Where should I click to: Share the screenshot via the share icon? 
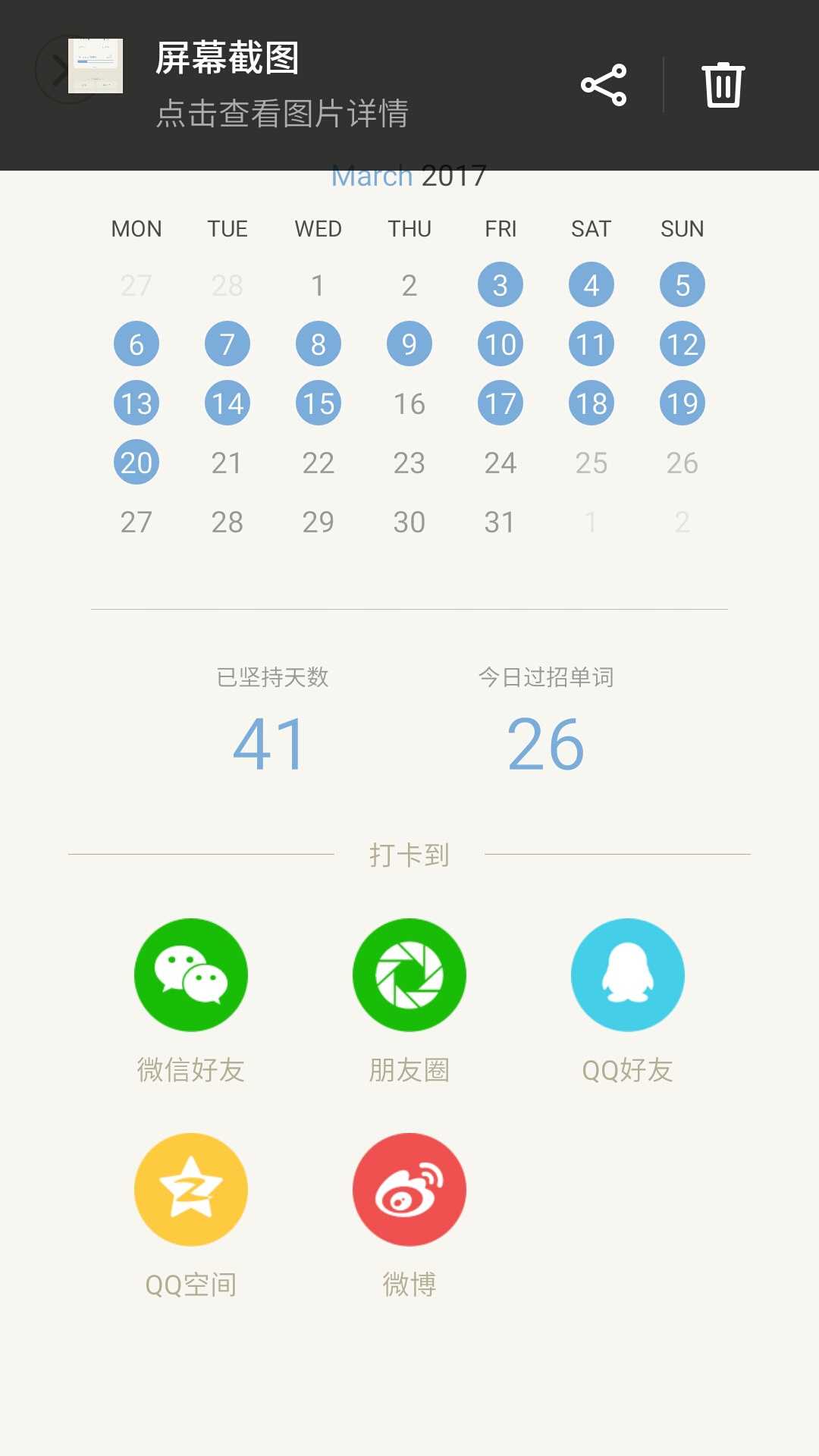click(604, 85)
